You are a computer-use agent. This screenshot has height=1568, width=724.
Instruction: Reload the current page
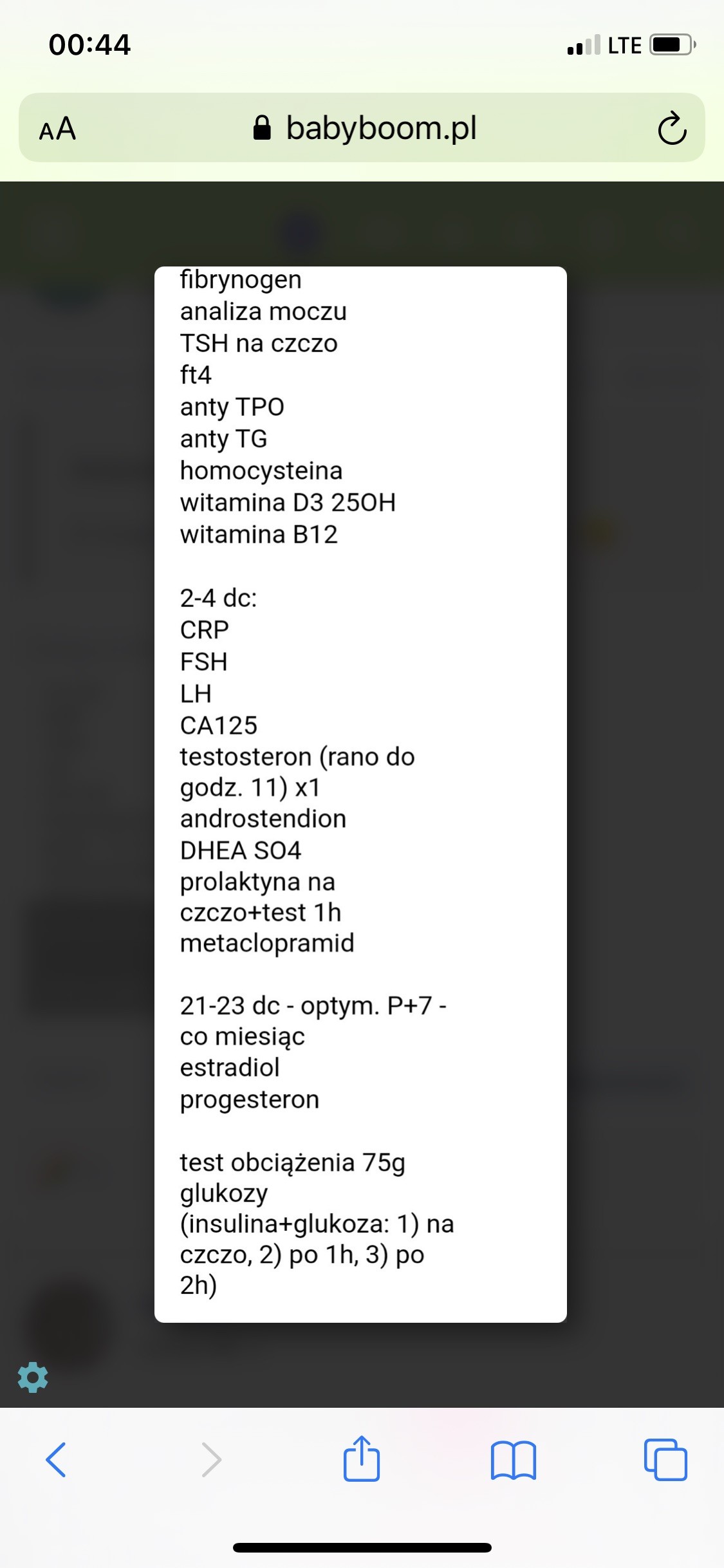(672, 129)
